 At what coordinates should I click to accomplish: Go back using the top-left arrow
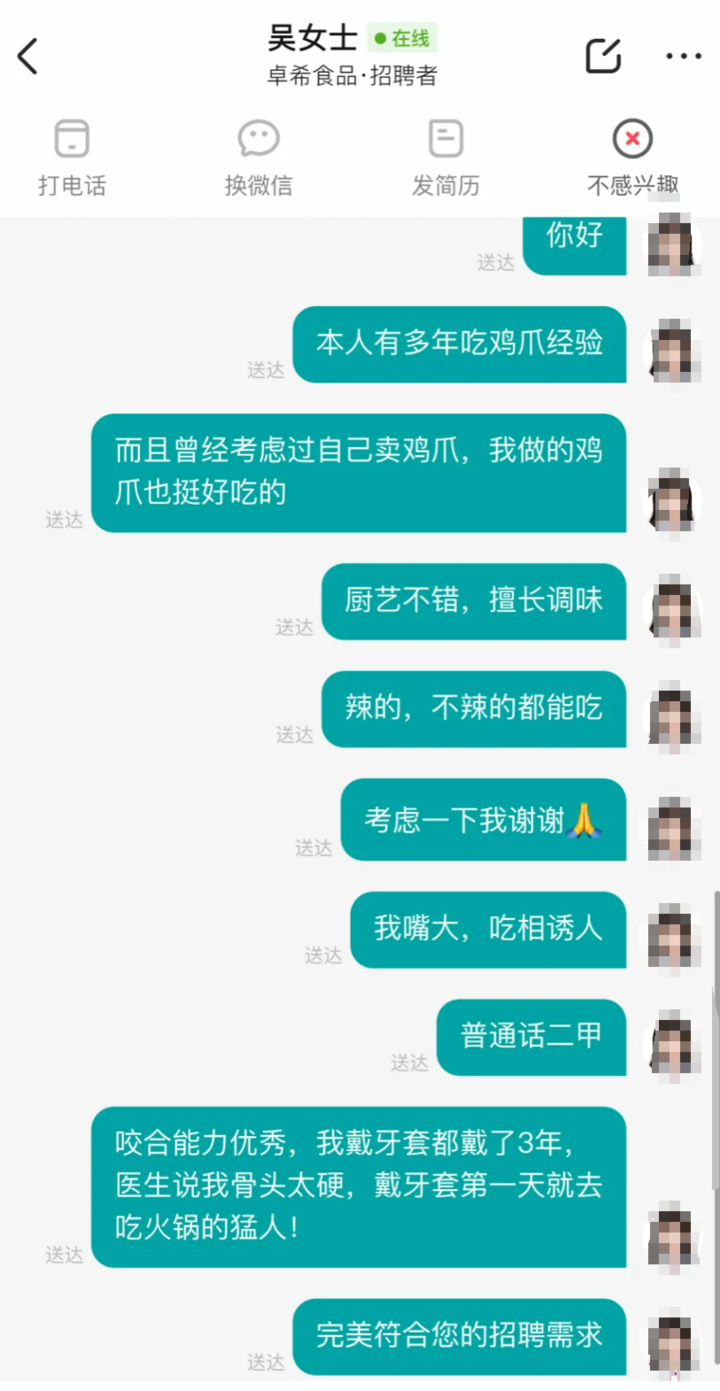28,56
